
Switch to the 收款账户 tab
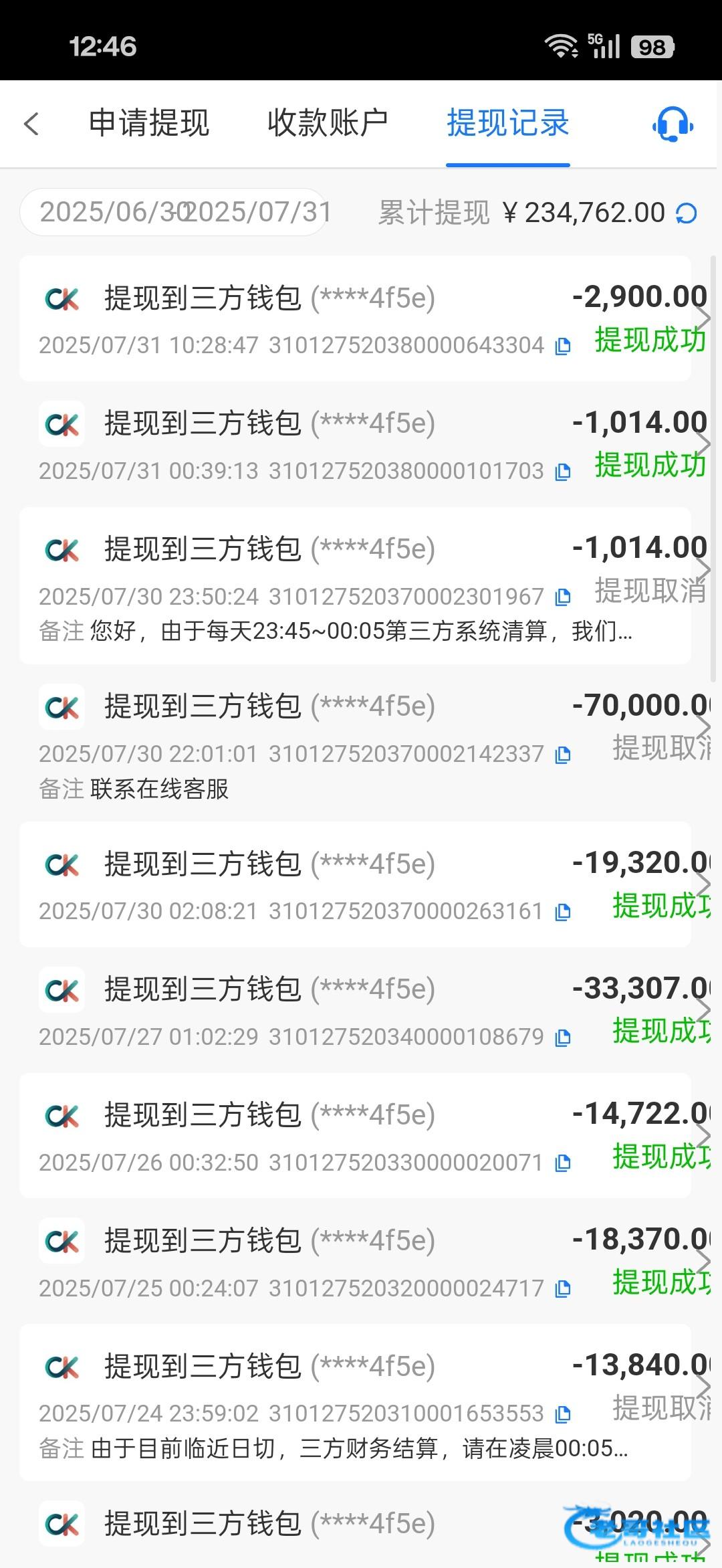point(328,124)
